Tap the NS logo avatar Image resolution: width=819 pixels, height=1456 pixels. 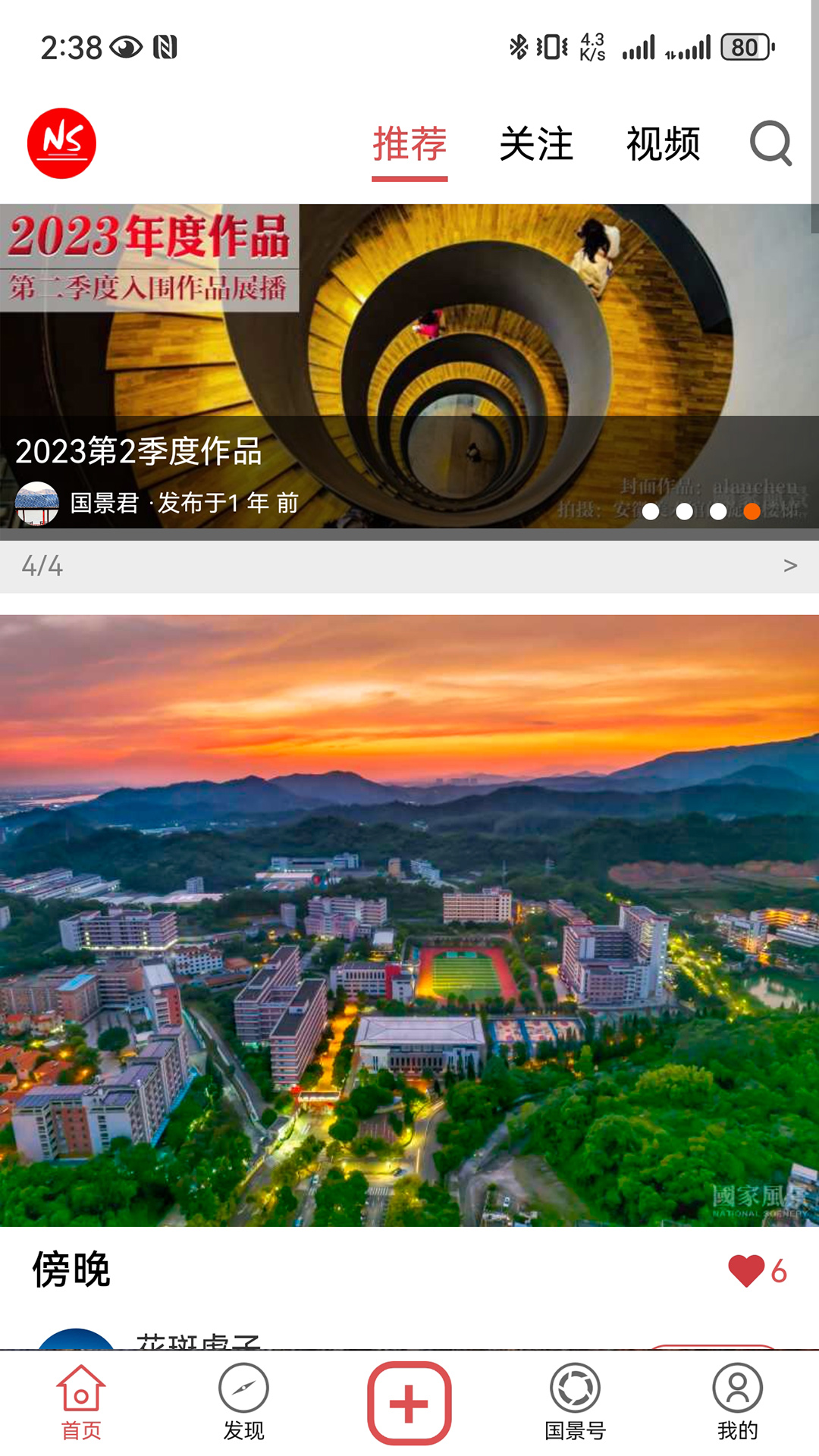click(x=61, y=143)
